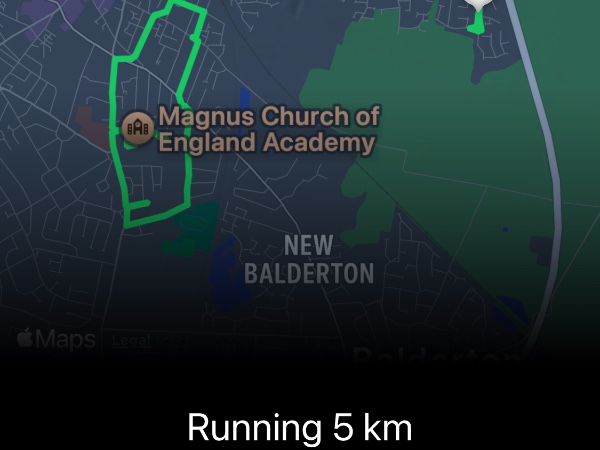Open the Legal link beside the Maps logo
600x450 pixels.
(131, 340)
